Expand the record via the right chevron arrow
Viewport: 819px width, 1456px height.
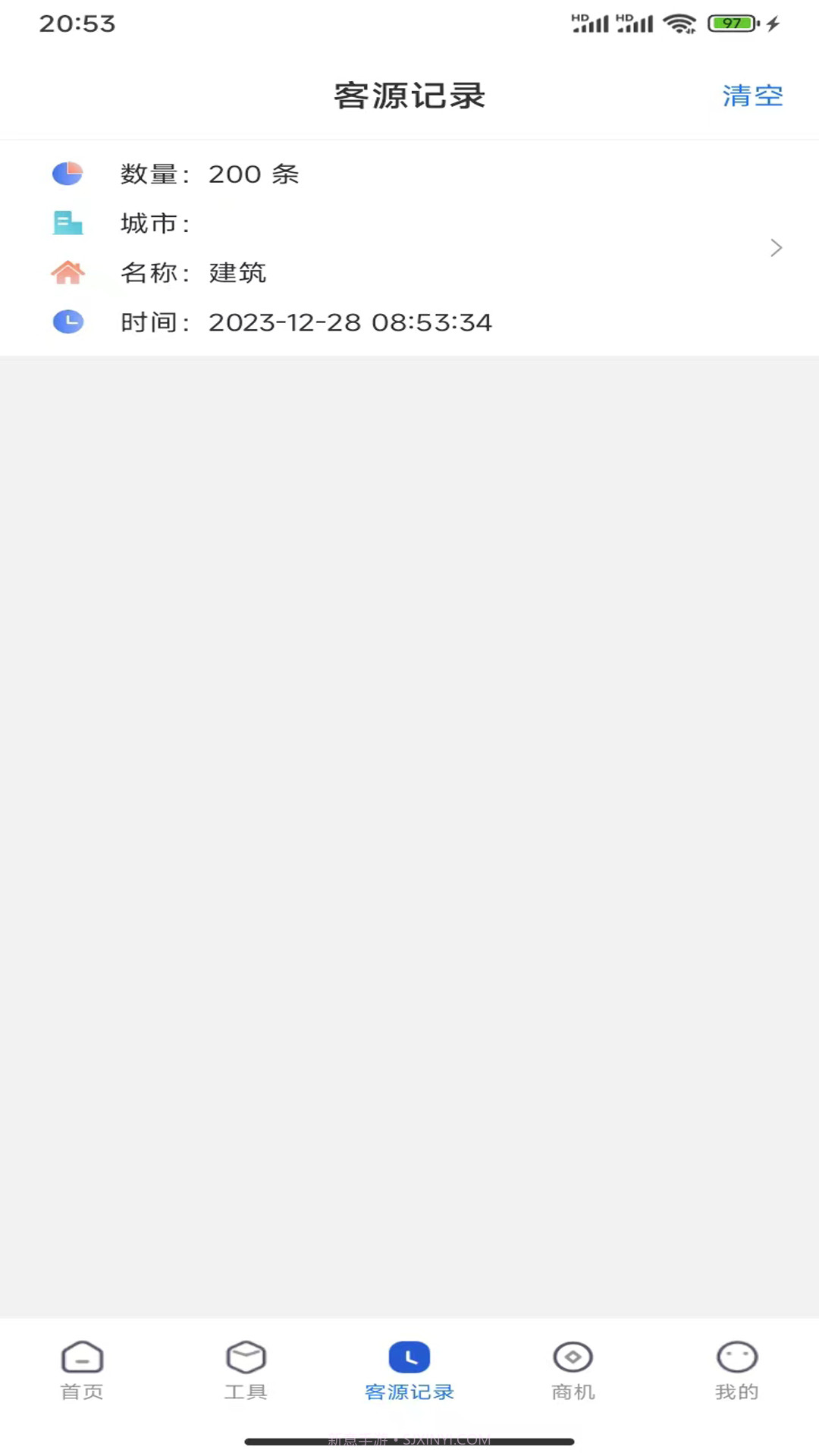(x=776, y=247)
